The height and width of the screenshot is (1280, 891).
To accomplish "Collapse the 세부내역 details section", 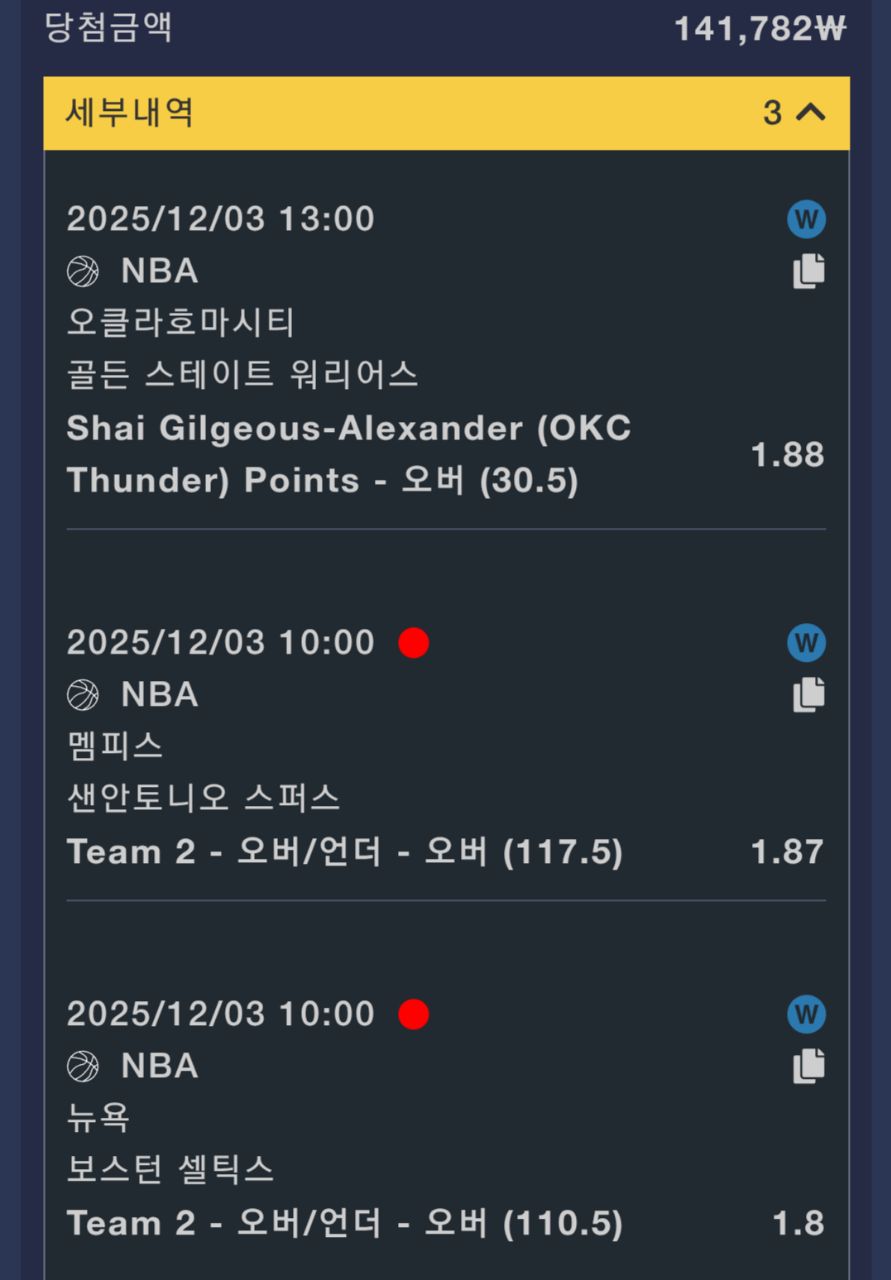I will tap(809, 113).
